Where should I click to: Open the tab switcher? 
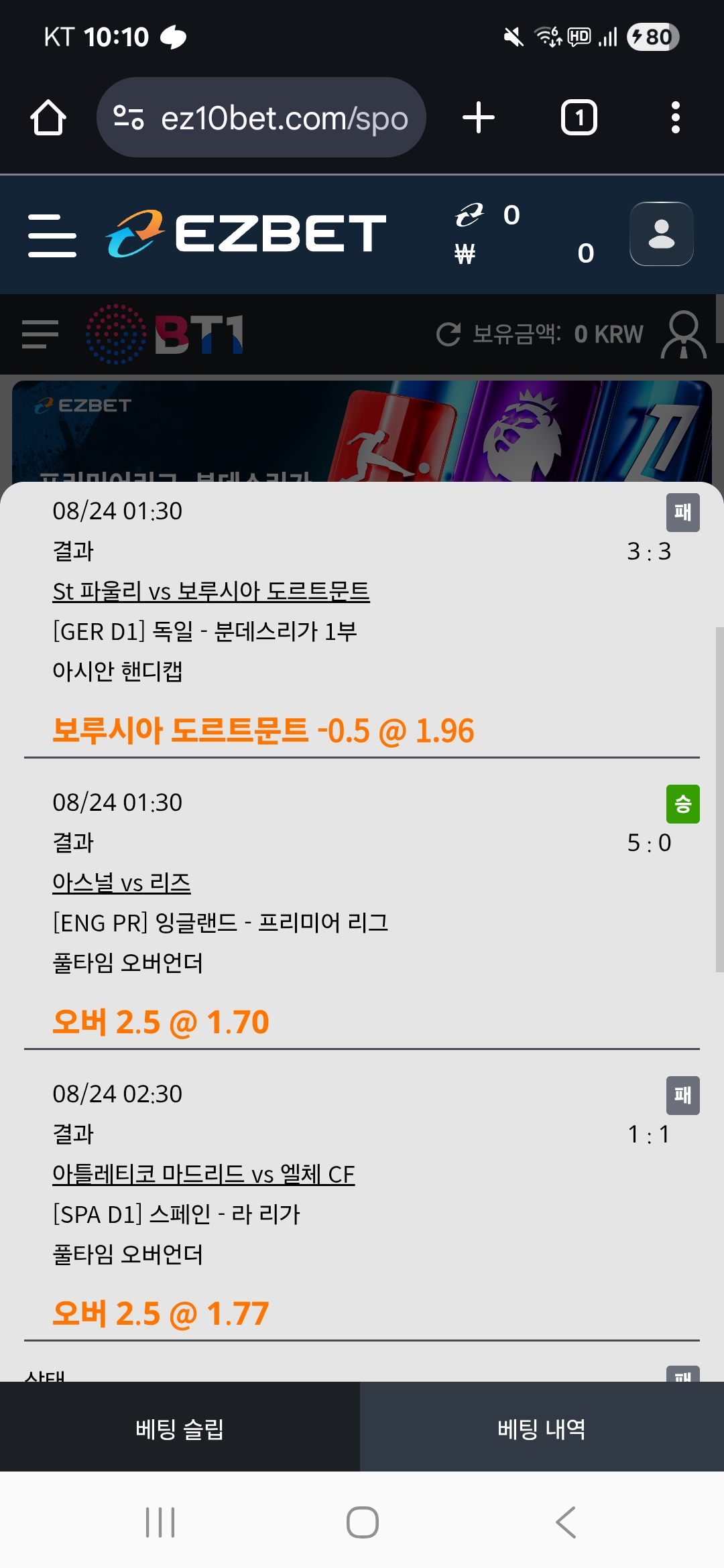point(579,118)
